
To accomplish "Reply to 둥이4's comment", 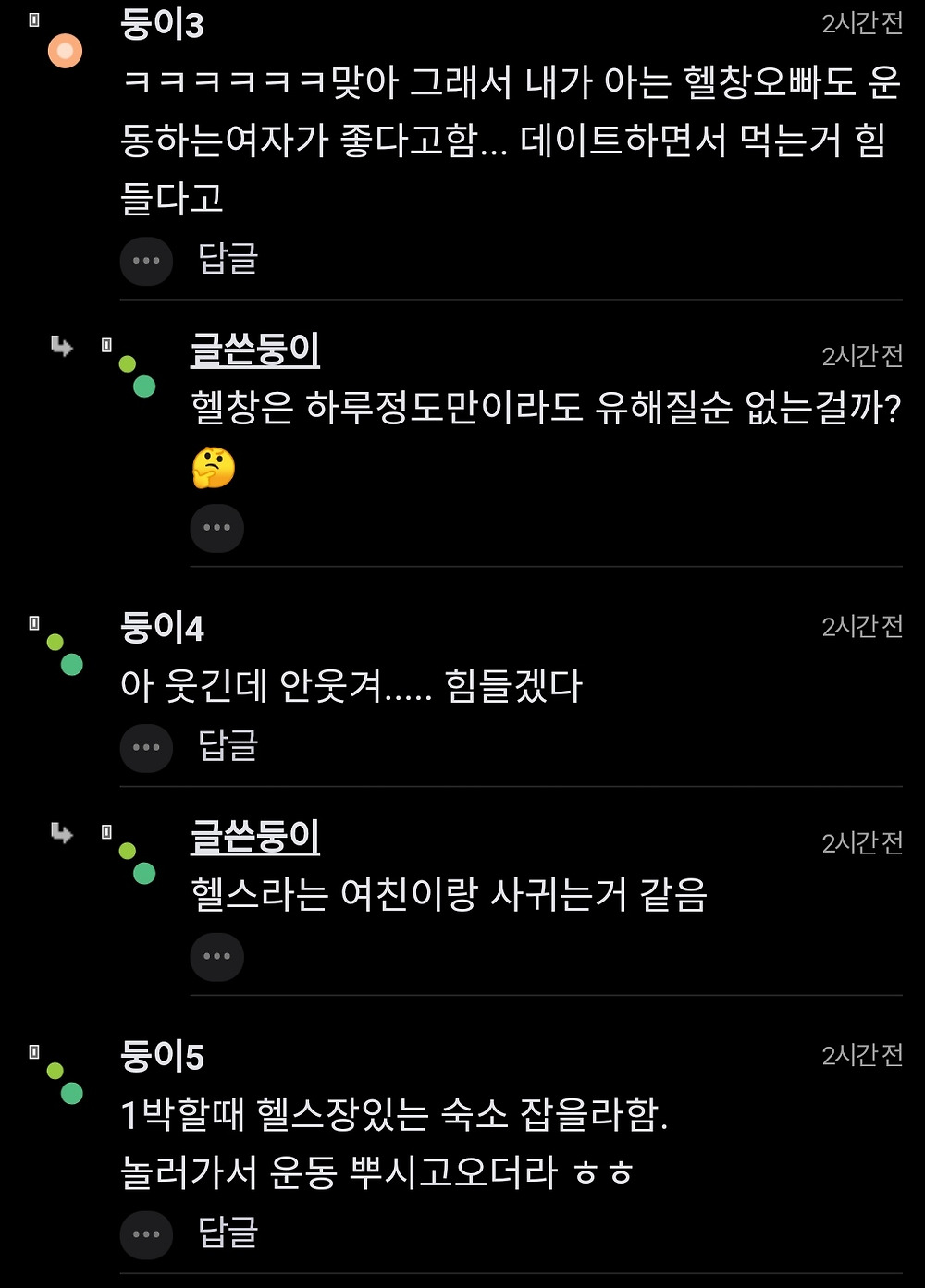I will (x=228, y=745).
